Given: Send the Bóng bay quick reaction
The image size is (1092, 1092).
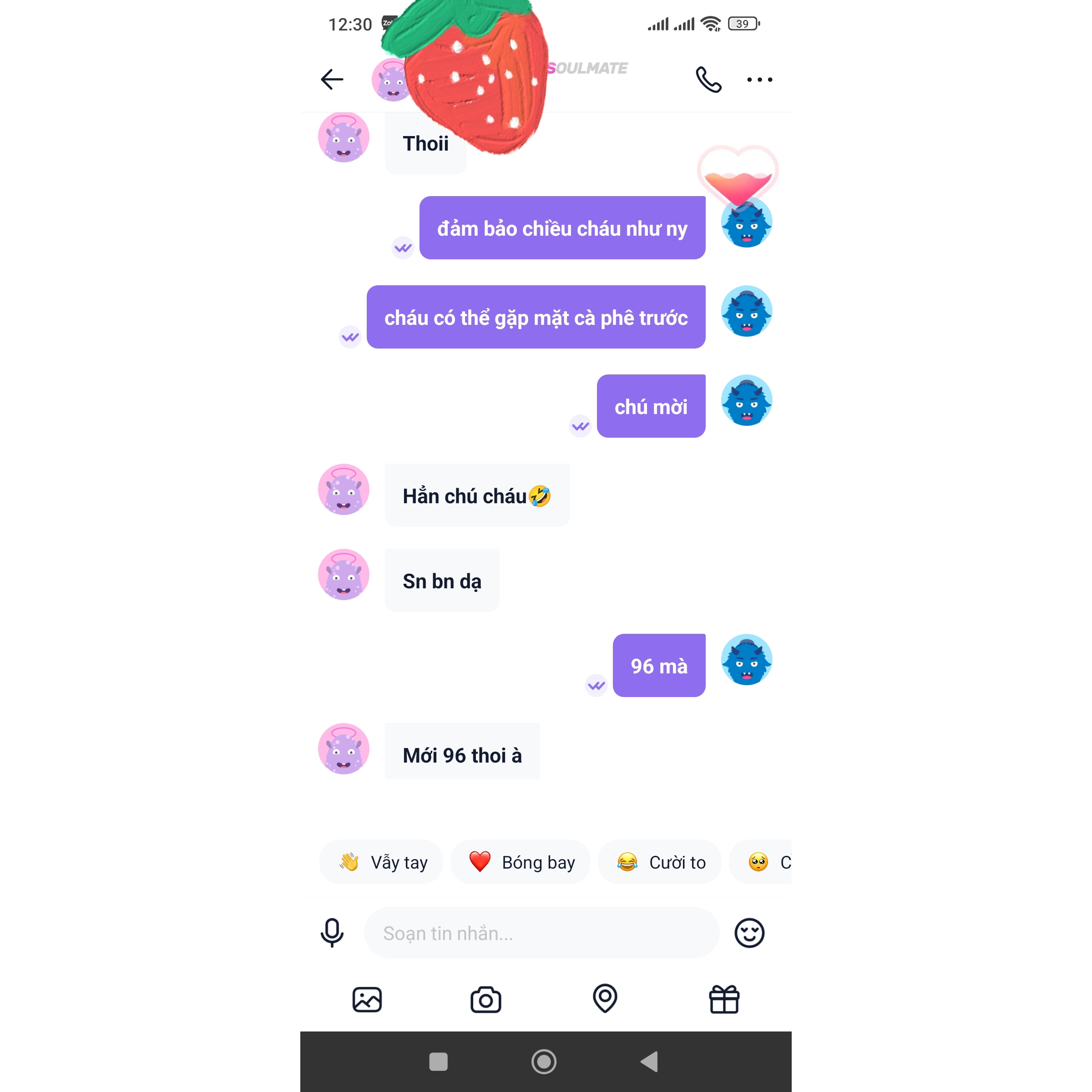Looking at the screenshot, I should pyautogui.click(x=521, y=862).
